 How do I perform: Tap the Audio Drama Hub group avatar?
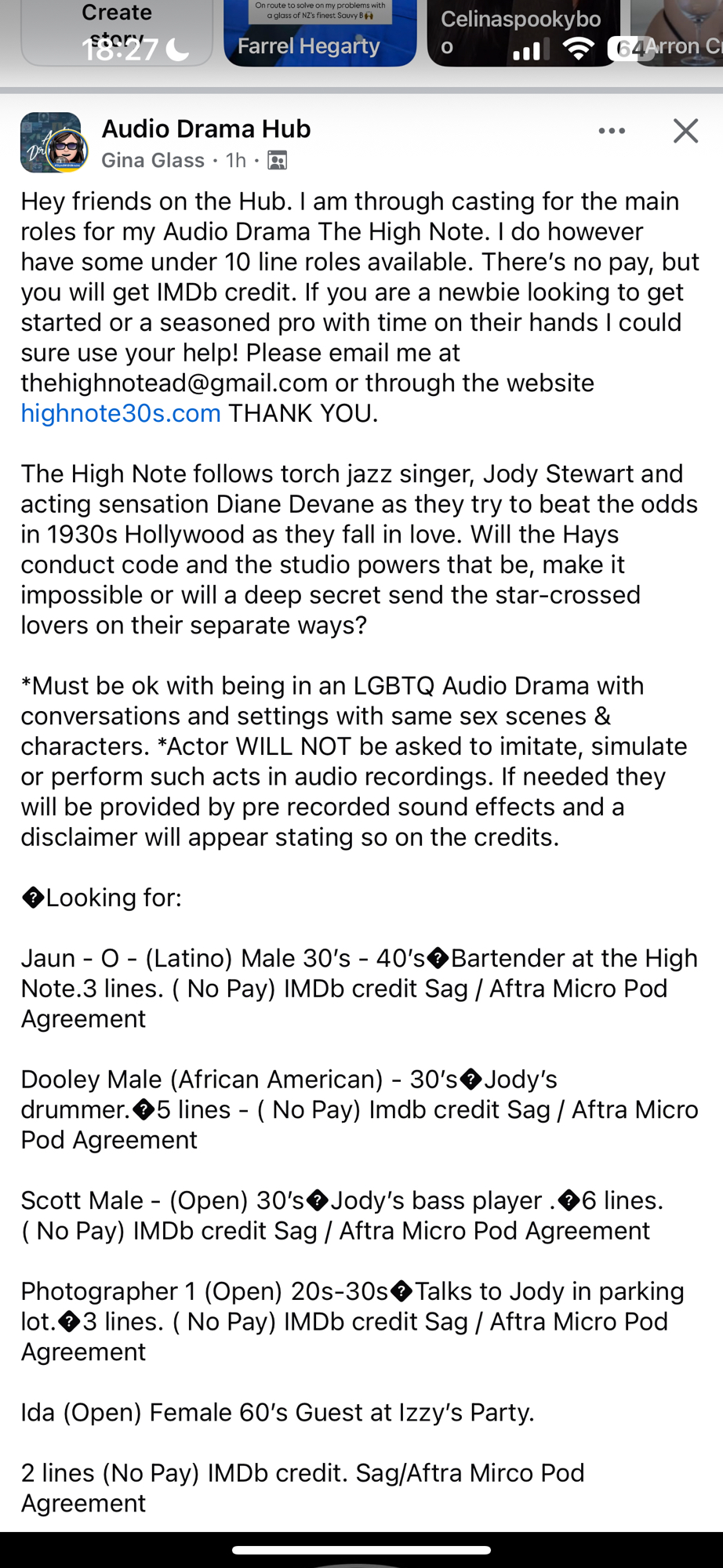(x=52, y=143)
